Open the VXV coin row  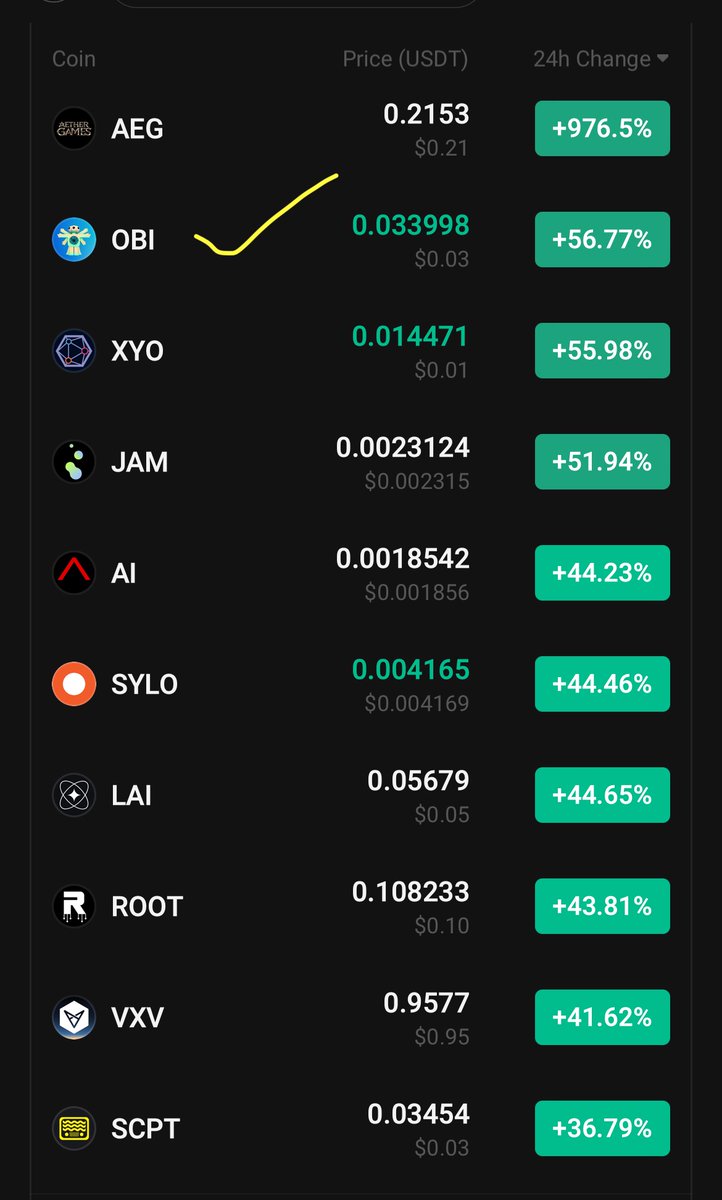pyautogui.click(x=361, y=1017)
